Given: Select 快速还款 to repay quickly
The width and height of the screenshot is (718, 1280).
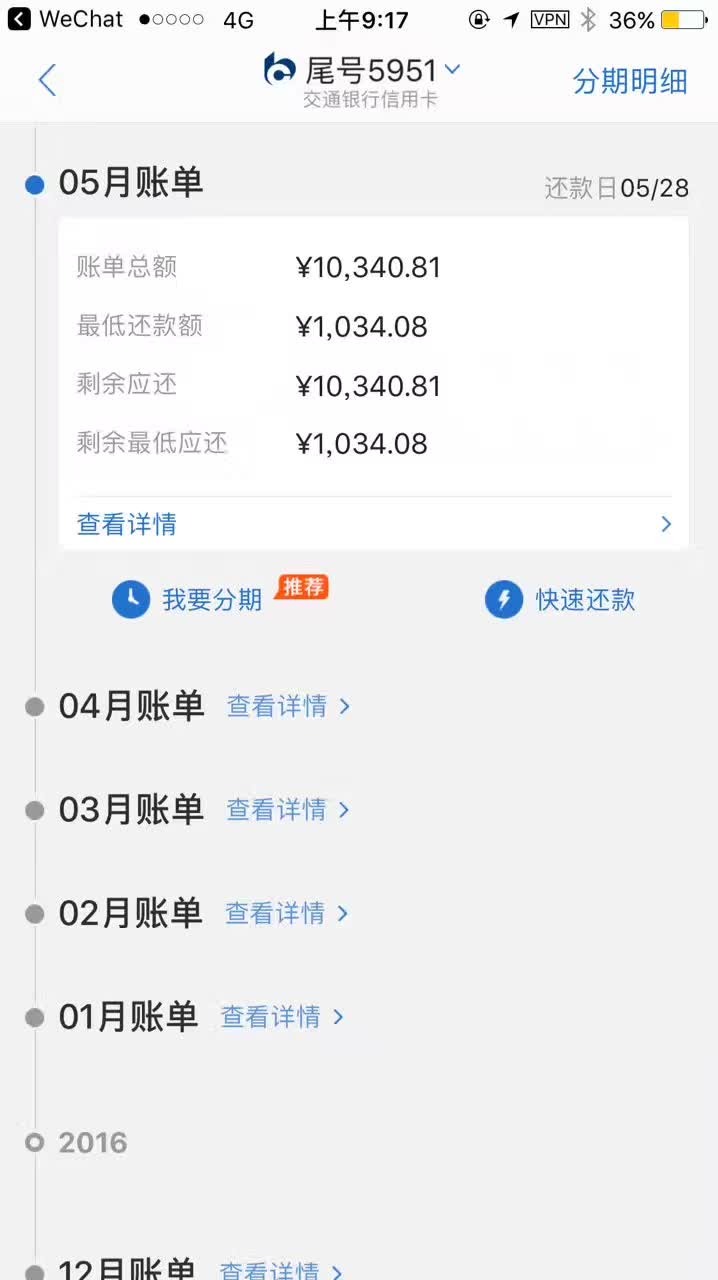Looking at the screenshot, I should coord(560,599).
